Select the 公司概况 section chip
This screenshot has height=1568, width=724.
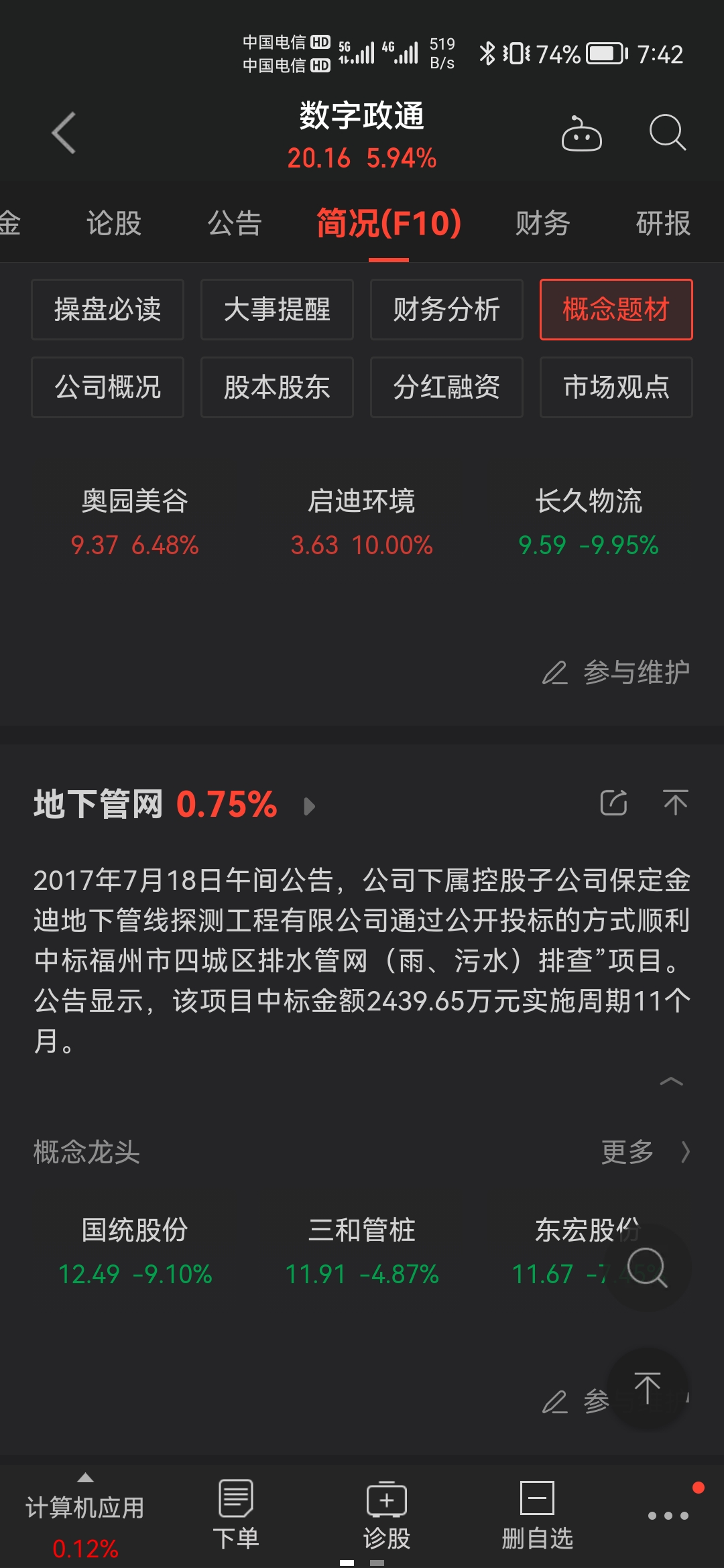pyautogui.click(x=107, y=387)
